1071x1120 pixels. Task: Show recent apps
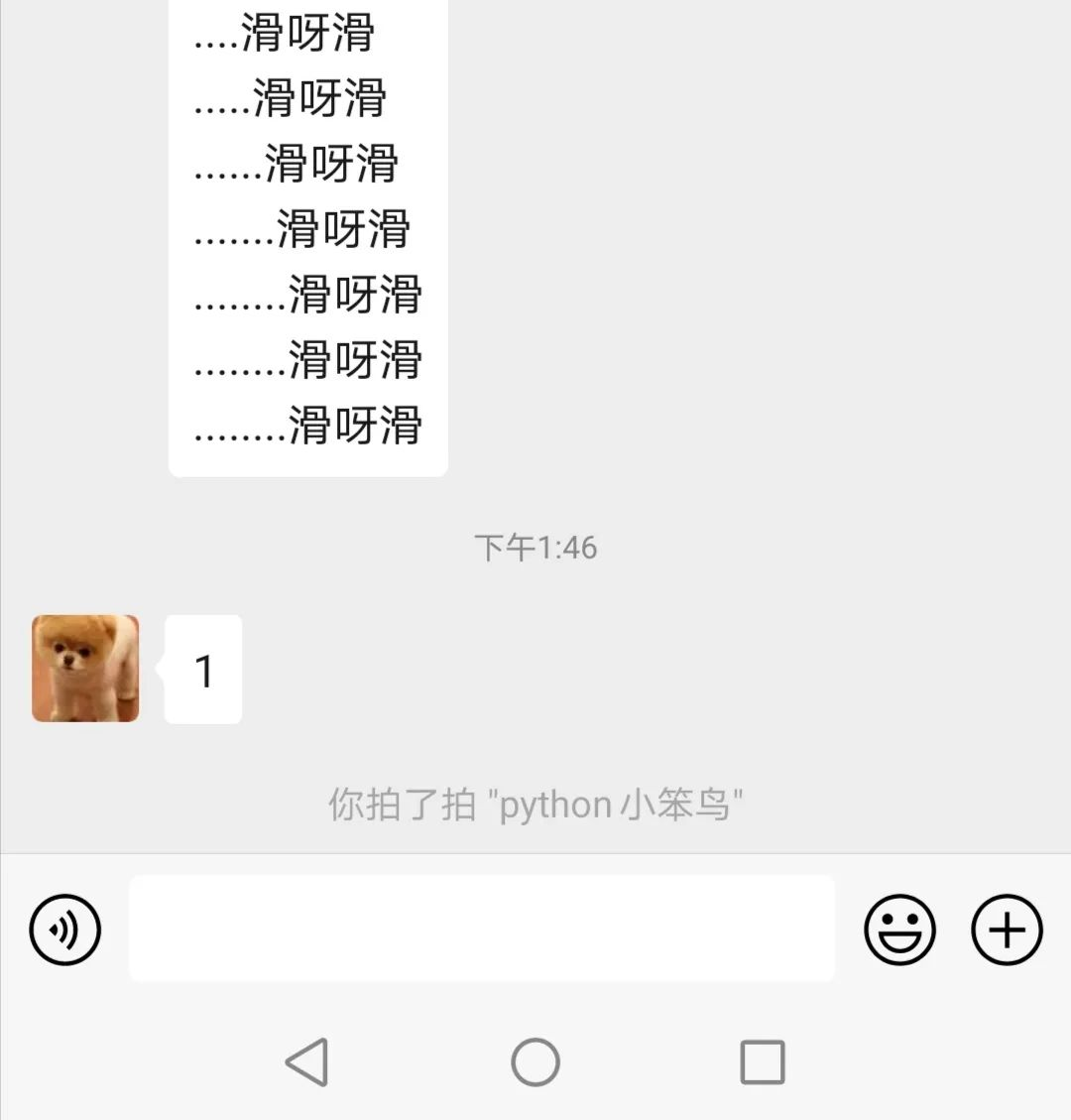763,1062
